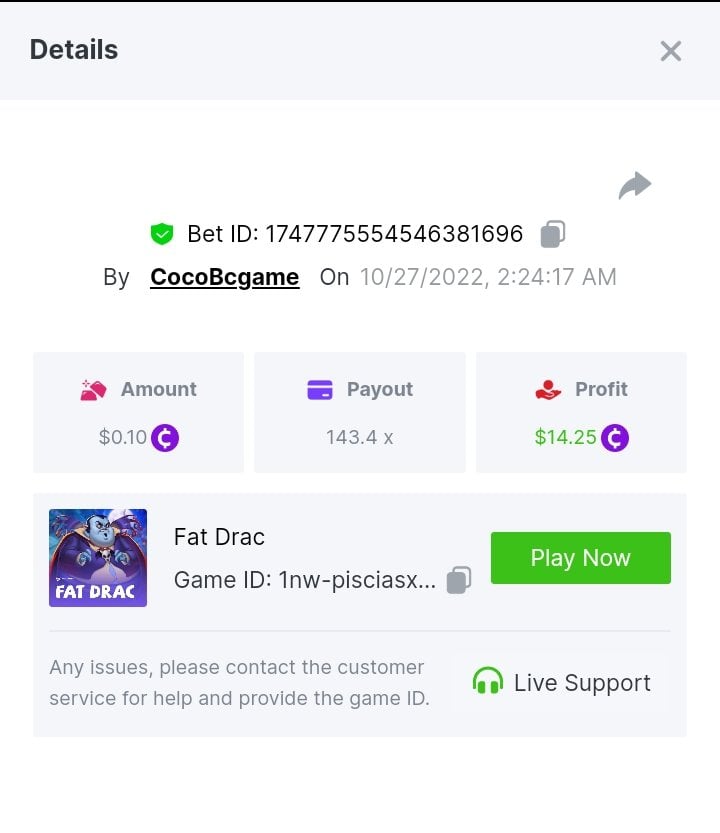Viewport: 720px width, 833px height.
Task: Open the Fat Drac game thumbnail
Action: point(98,558)
